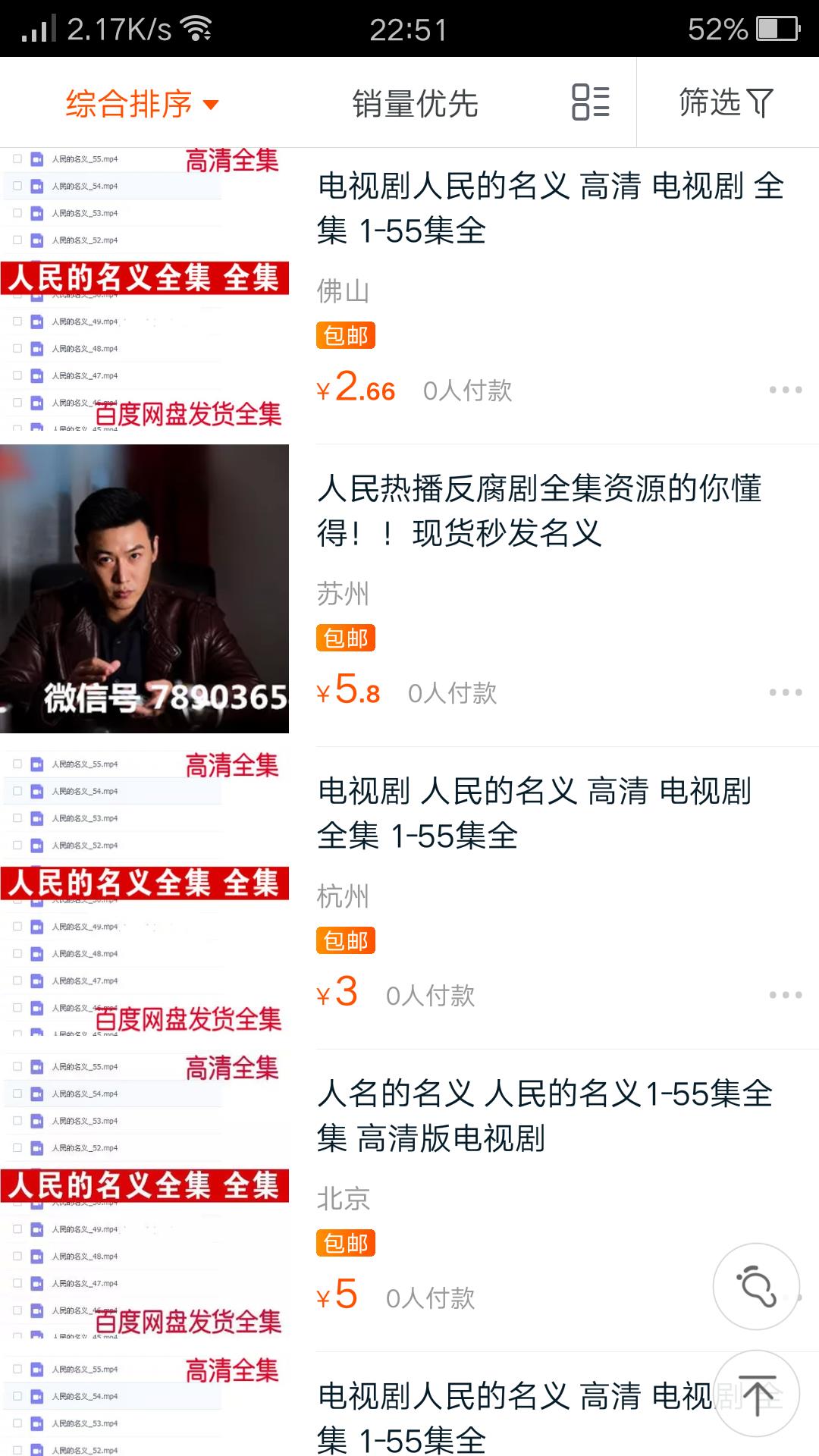Open the 佛山 listing priced ¥2.66

(409, 293)
